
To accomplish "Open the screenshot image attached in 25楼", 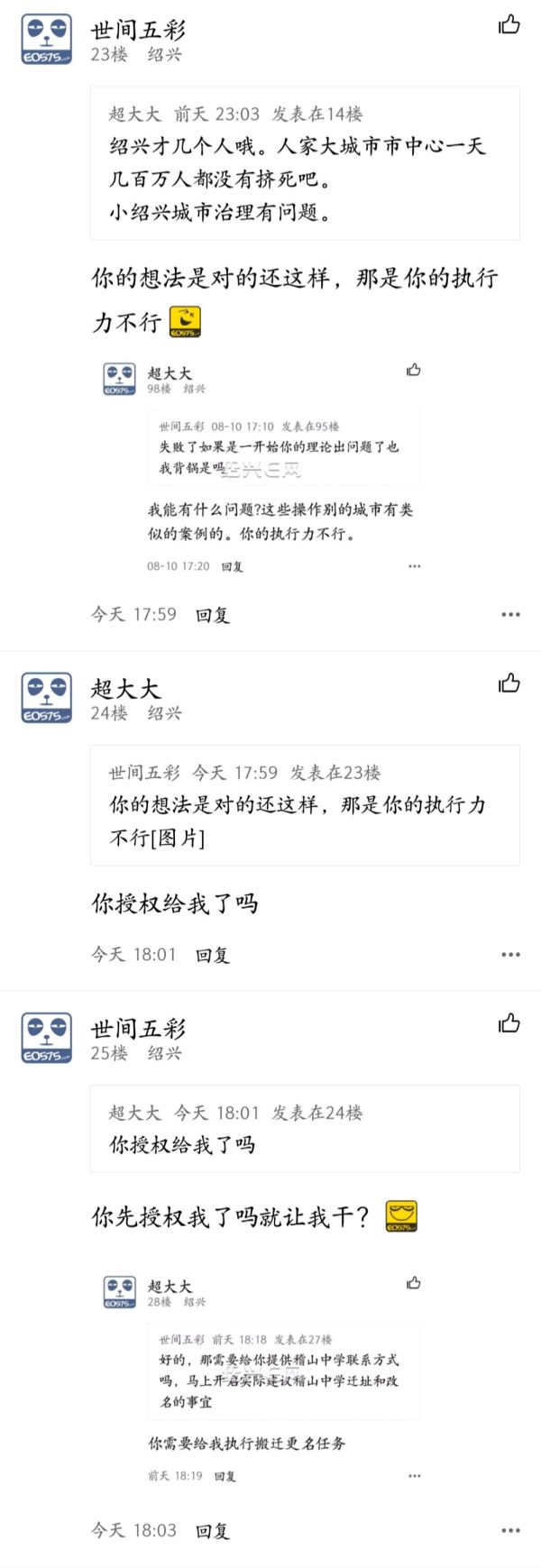I will (270, 1380).
